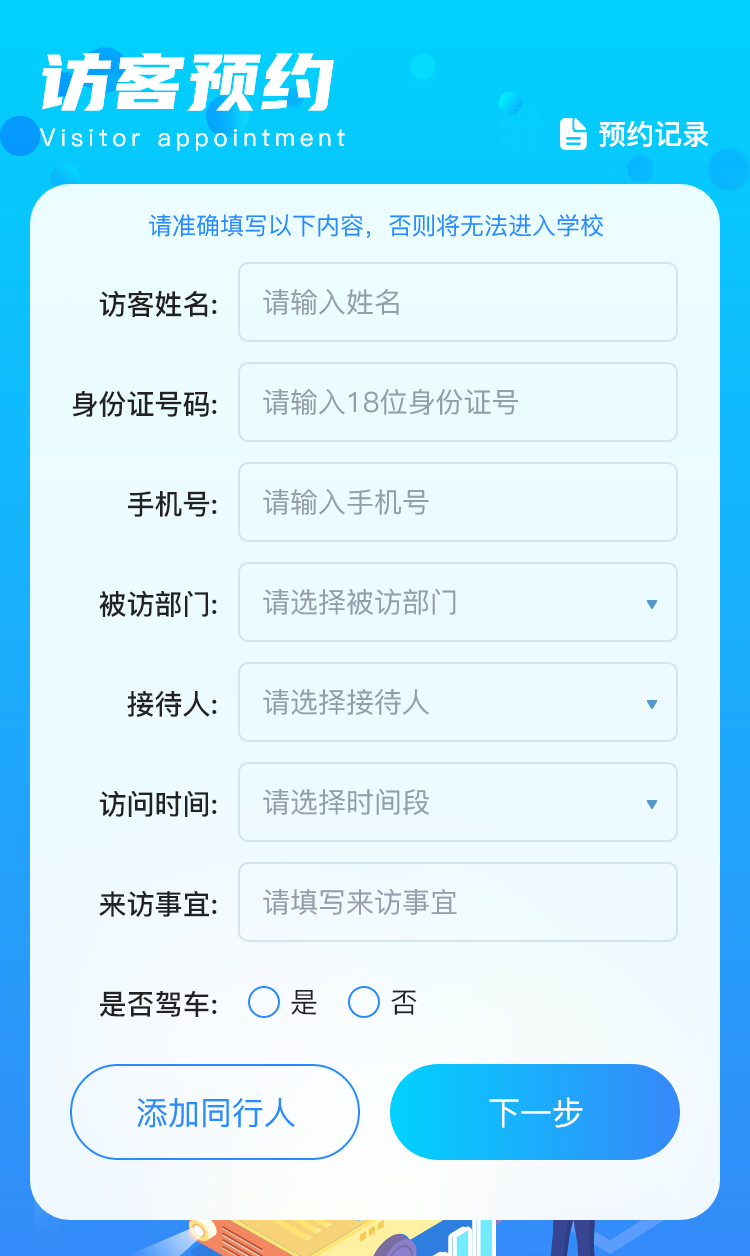
Task: Open the 接待人 receptionist selector
Action: pyautogui.click(x=457, y=702)
